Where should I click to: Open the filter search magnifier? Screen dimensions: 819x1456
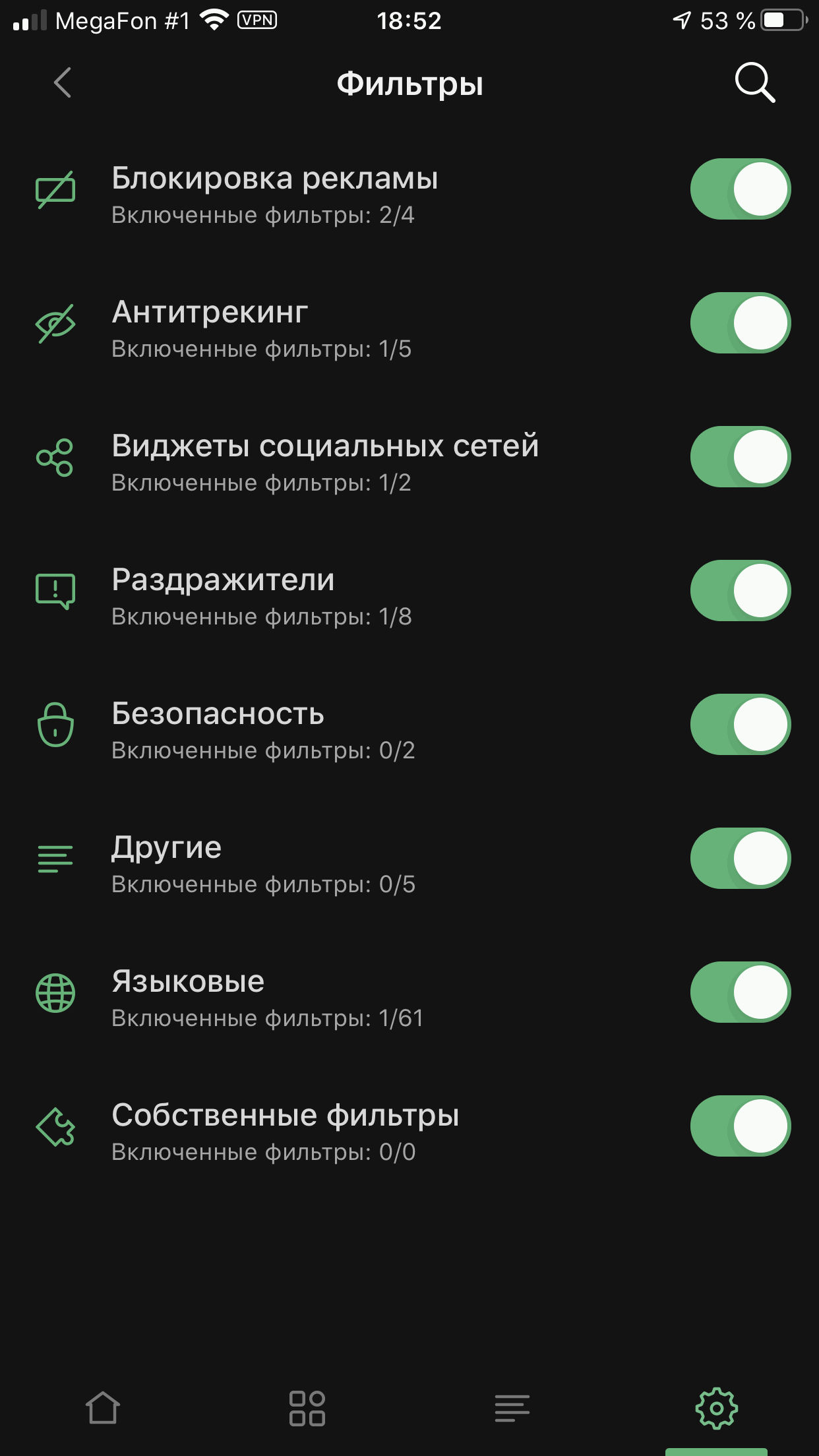click(754, 83)
